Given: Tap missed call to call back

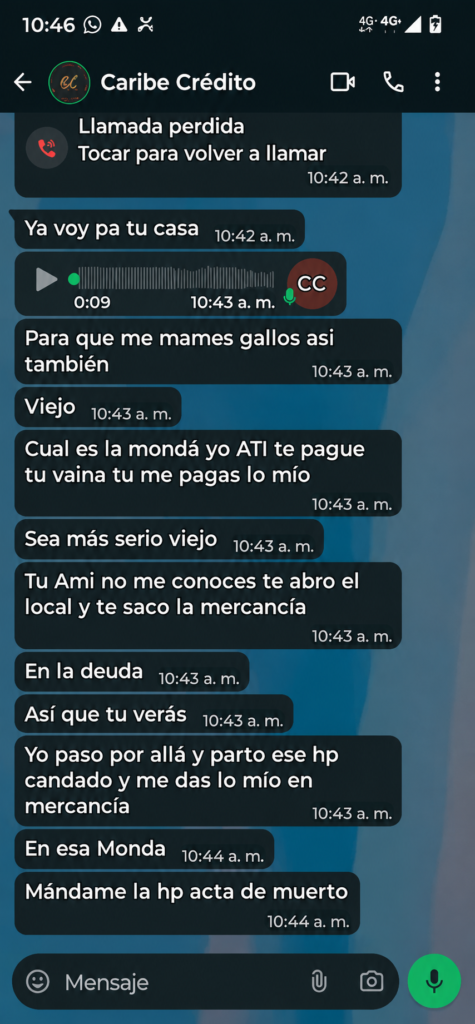Looking at the screenshot, I should [x=208, y=154].
